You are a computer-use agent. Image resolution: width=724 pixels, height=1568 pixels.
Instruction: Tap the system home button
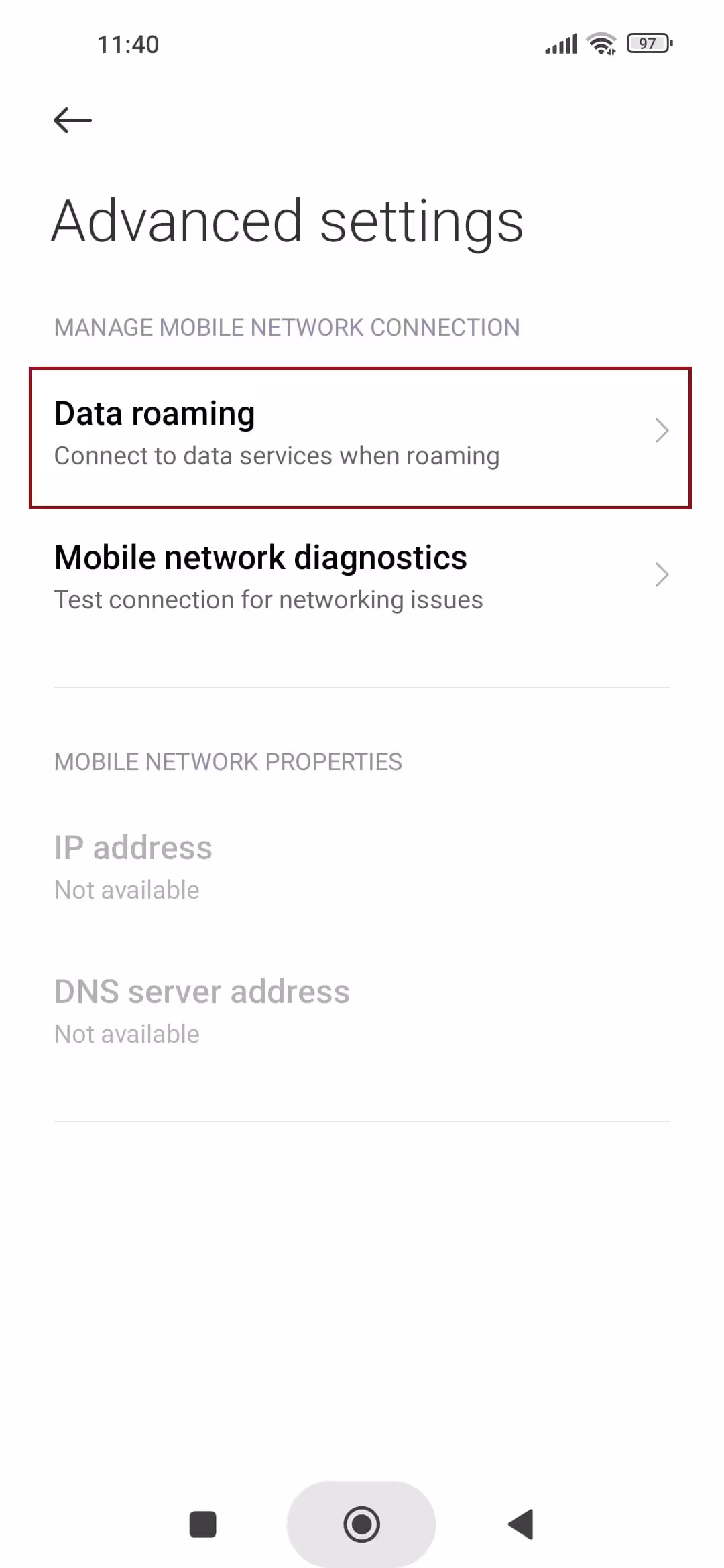[361, 1524]
